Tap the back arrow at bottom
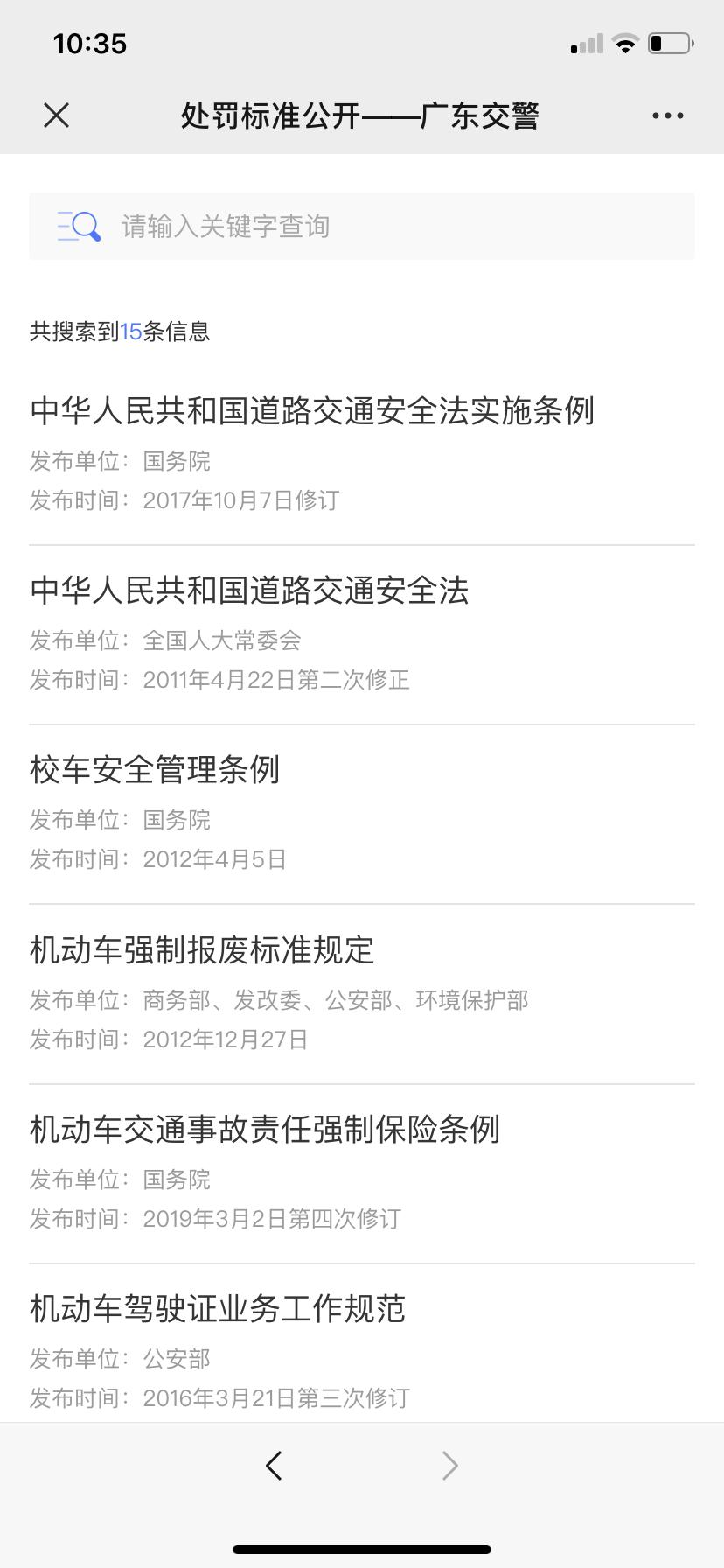Image resolution: width=724 pixels, height=1568 pixels. click(x=274, y=1465)
